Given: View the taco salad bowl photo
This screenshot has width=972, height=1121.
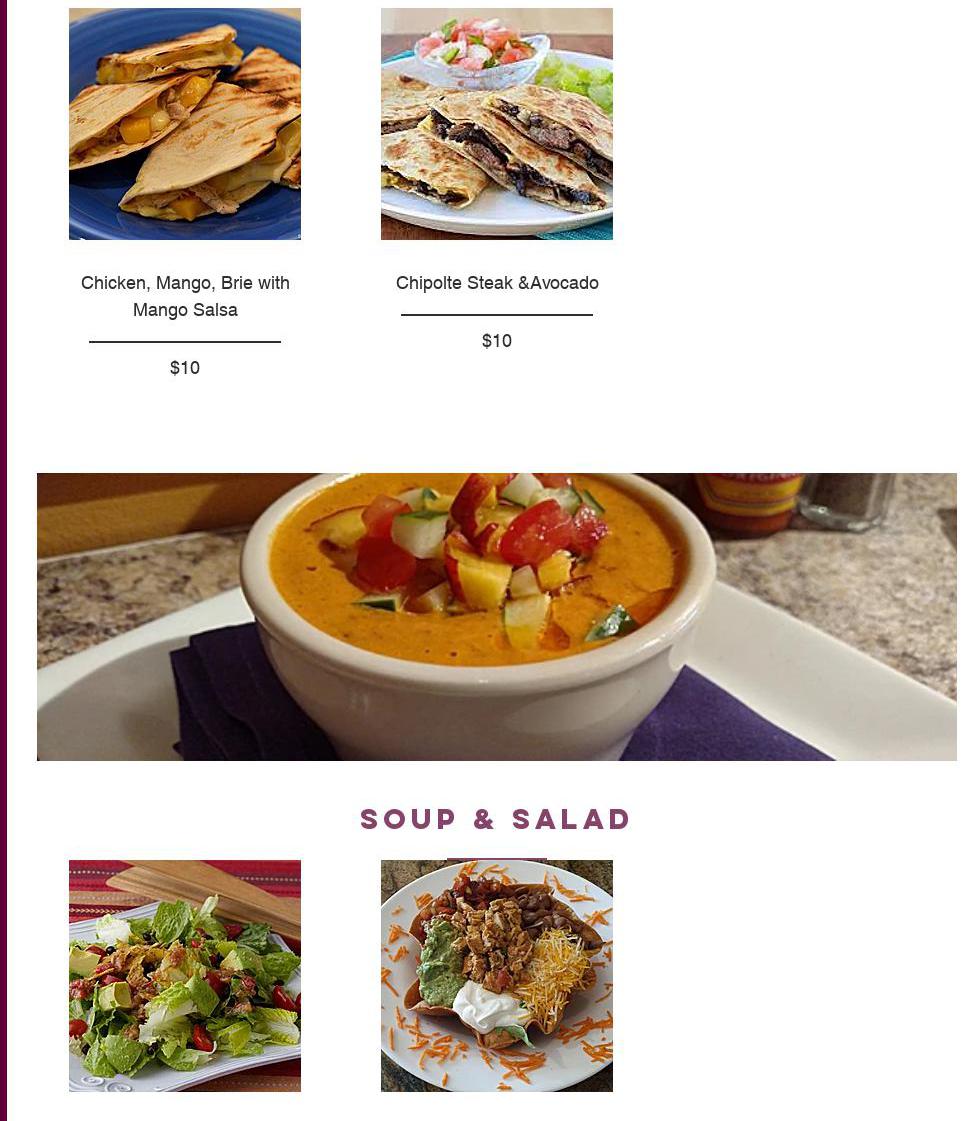Looking at the screenshot, I should click(x=497, y=976).
